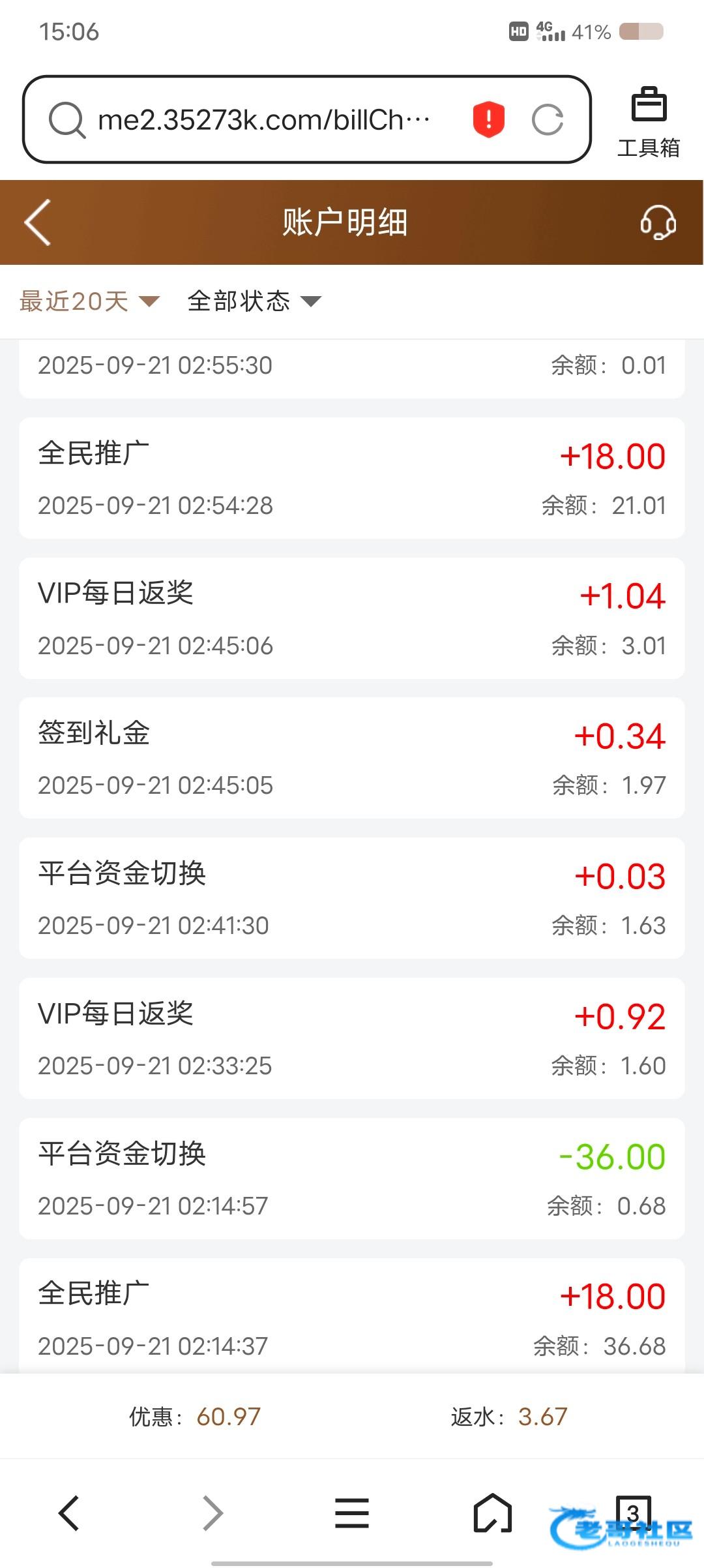
Task: Go forward with the browser forward arrow
Action: tap(213, 1513)
